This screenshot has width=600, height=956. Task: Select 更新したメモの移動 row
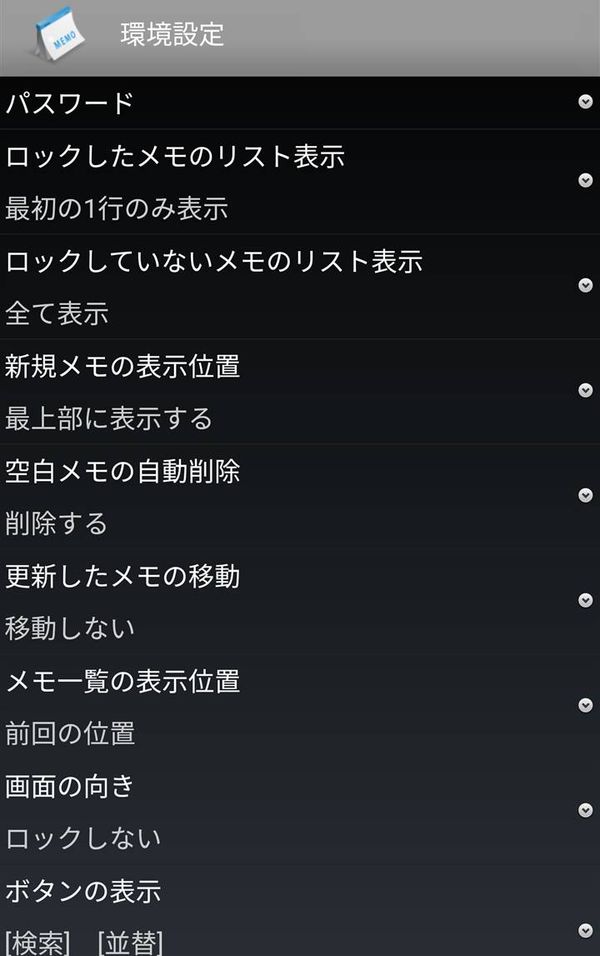(x=300, y=601)
